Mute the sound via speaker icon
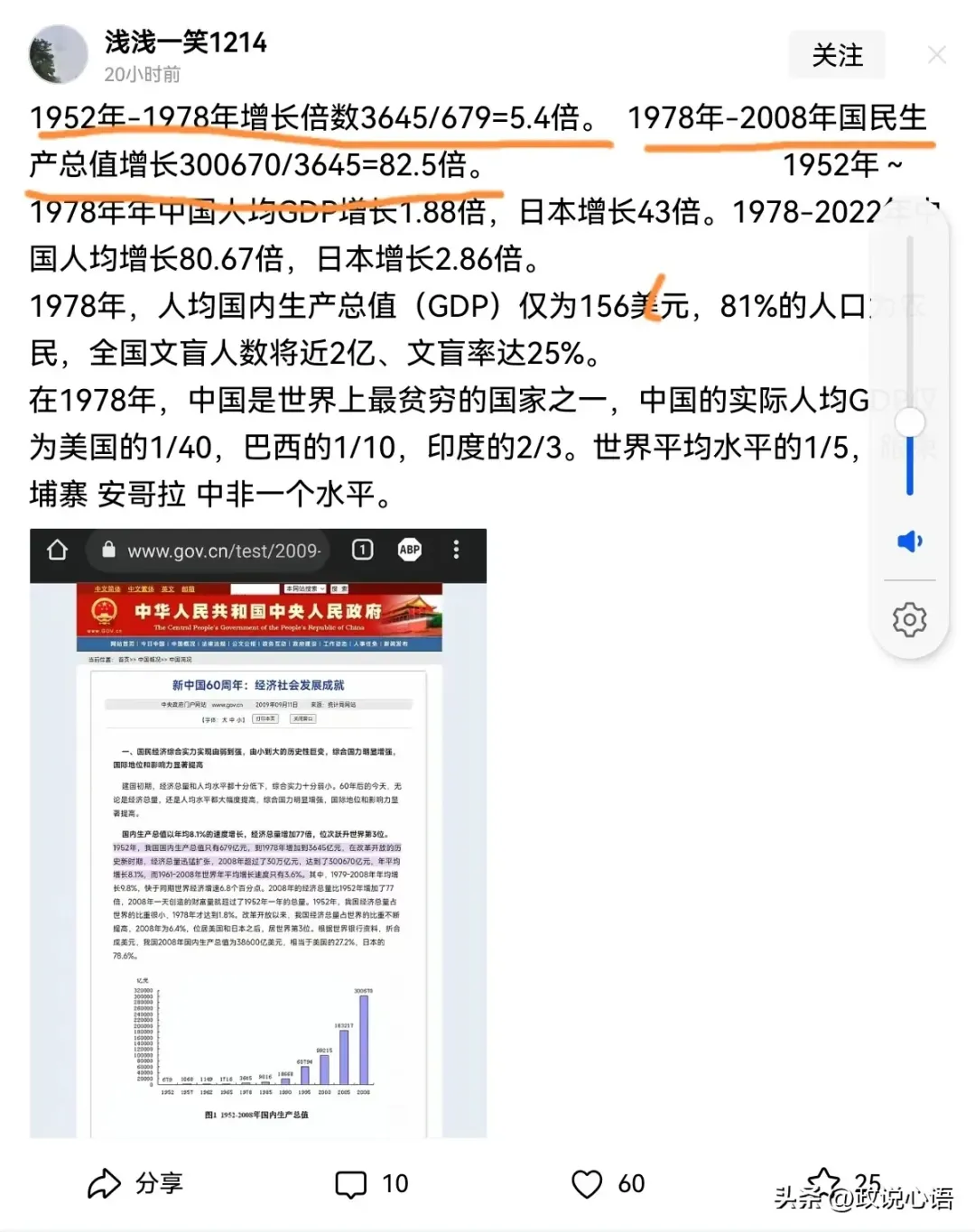975x1232 pixels. pyautogui.click(x=909, y=542)
